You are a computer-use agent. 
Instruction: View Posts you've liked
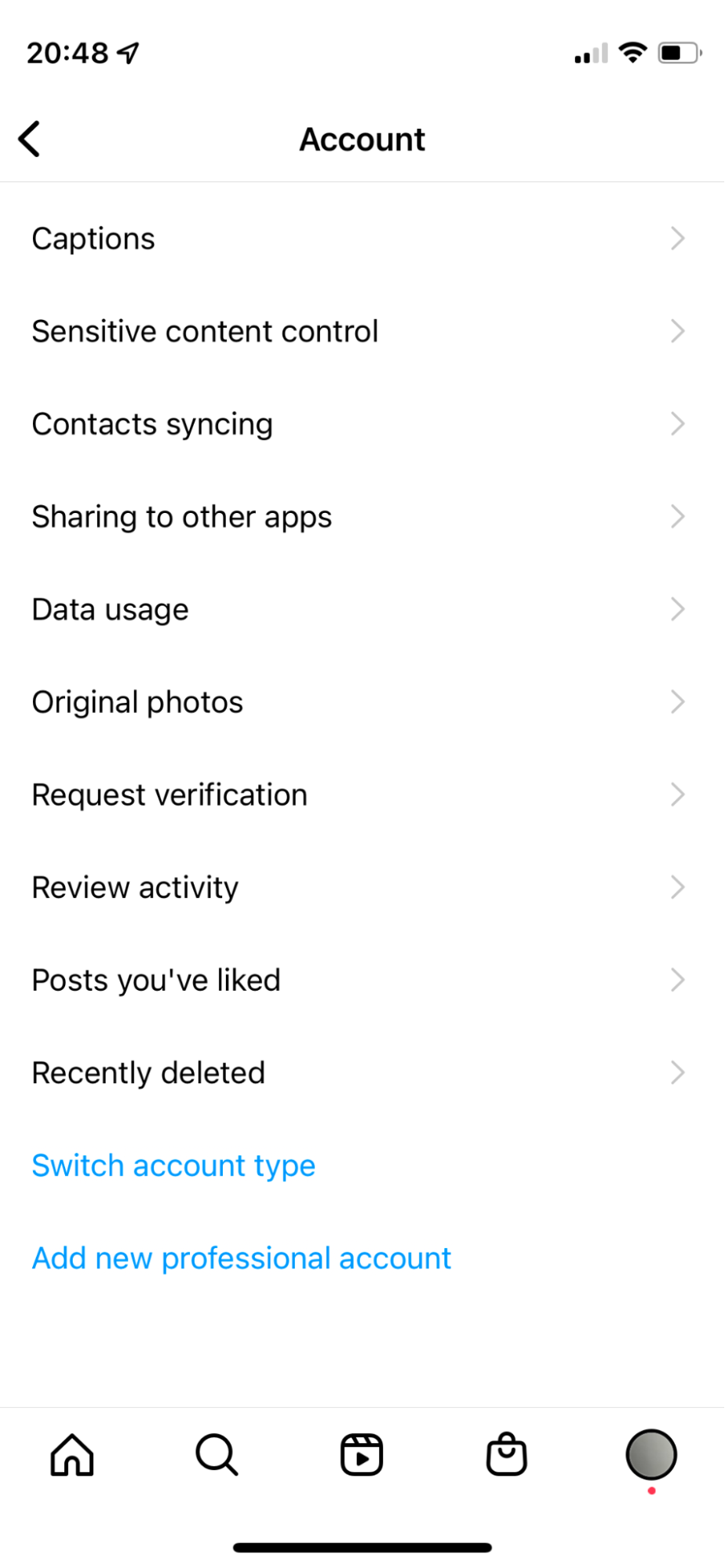click(x=361, y=980)
